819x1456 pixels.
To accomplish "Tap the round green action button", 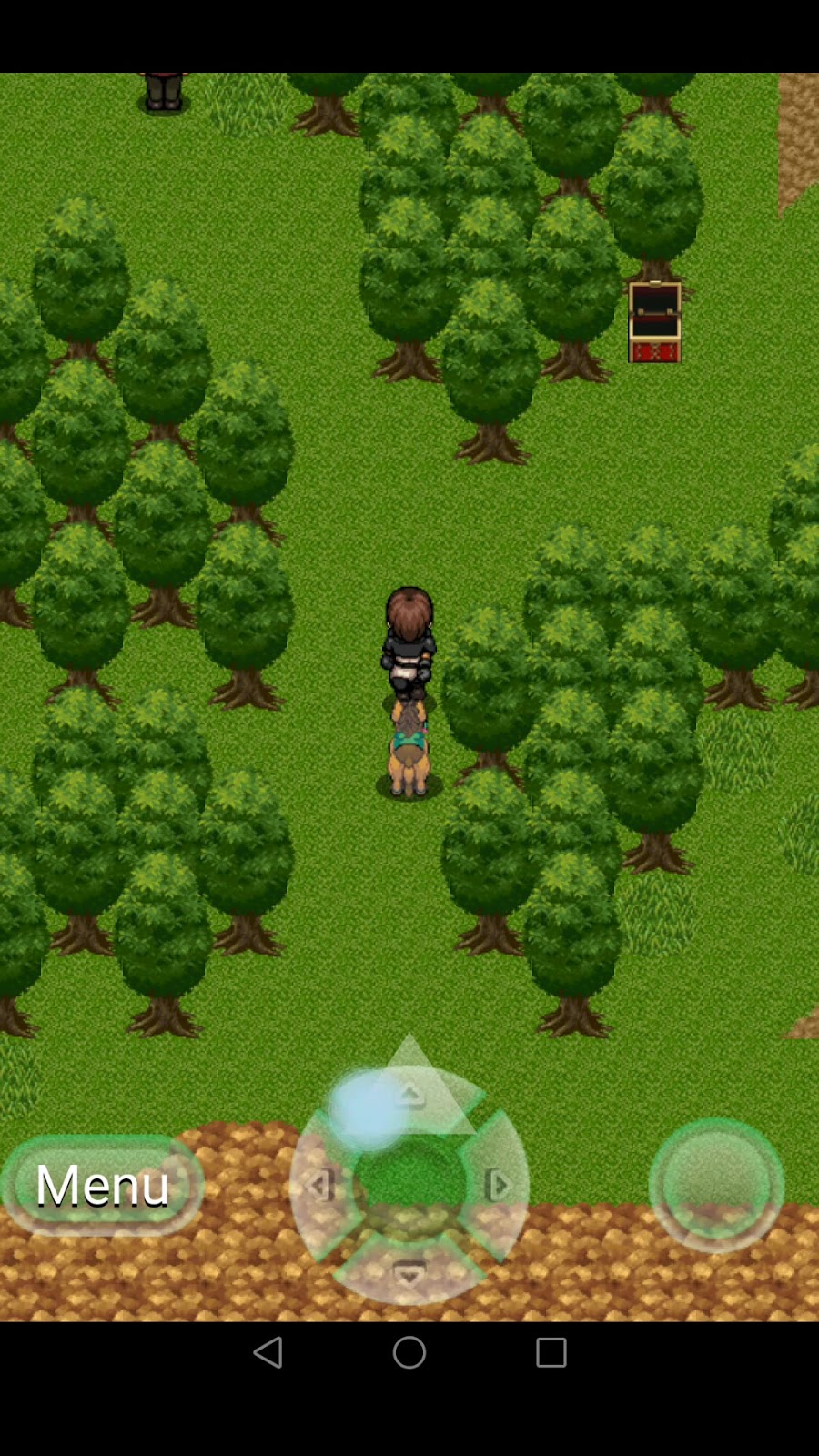I will [716, 1185].
